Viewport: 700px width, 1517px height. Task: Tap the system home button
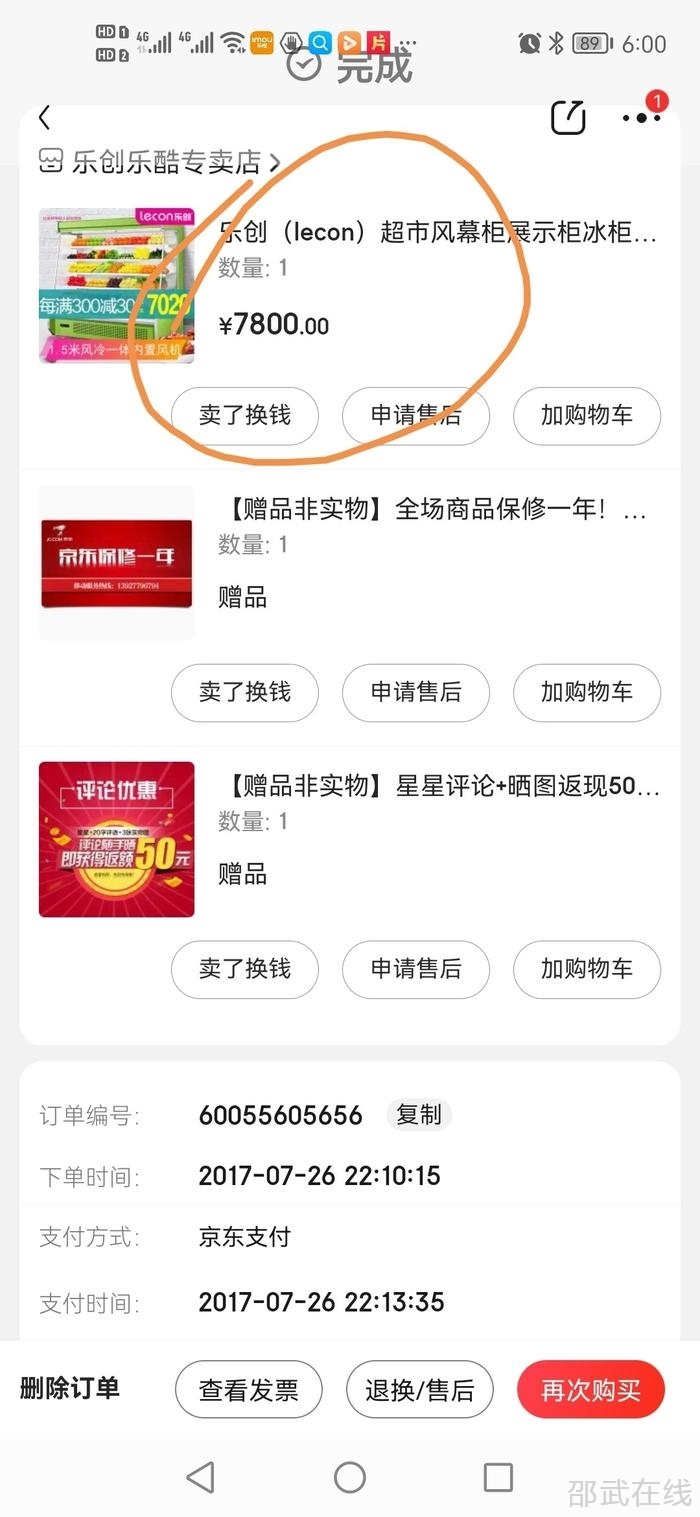tap(350, 1477)
